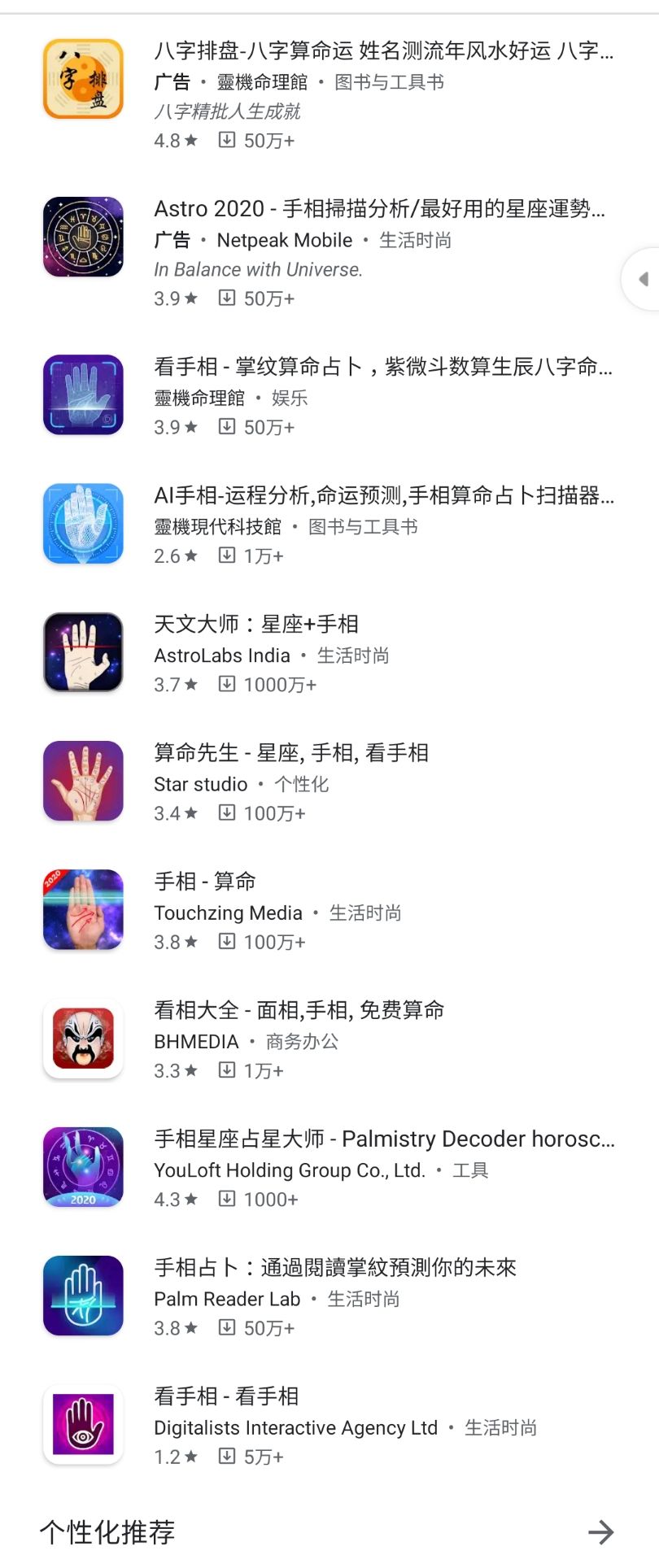Open 手相占卜 by Palm Reader Lab
Image resolution: width=659 pixels, height=1568 pixels.
coord(334,1268)
